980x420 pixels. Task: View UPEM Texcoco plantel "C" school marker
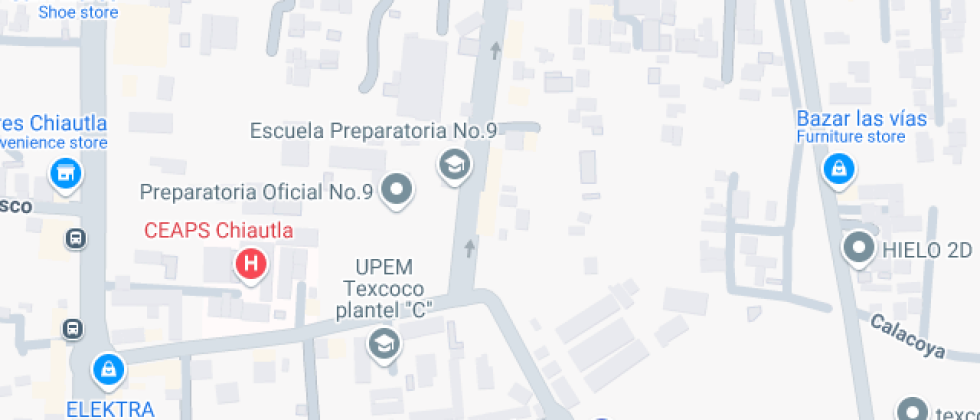[381, 345]
